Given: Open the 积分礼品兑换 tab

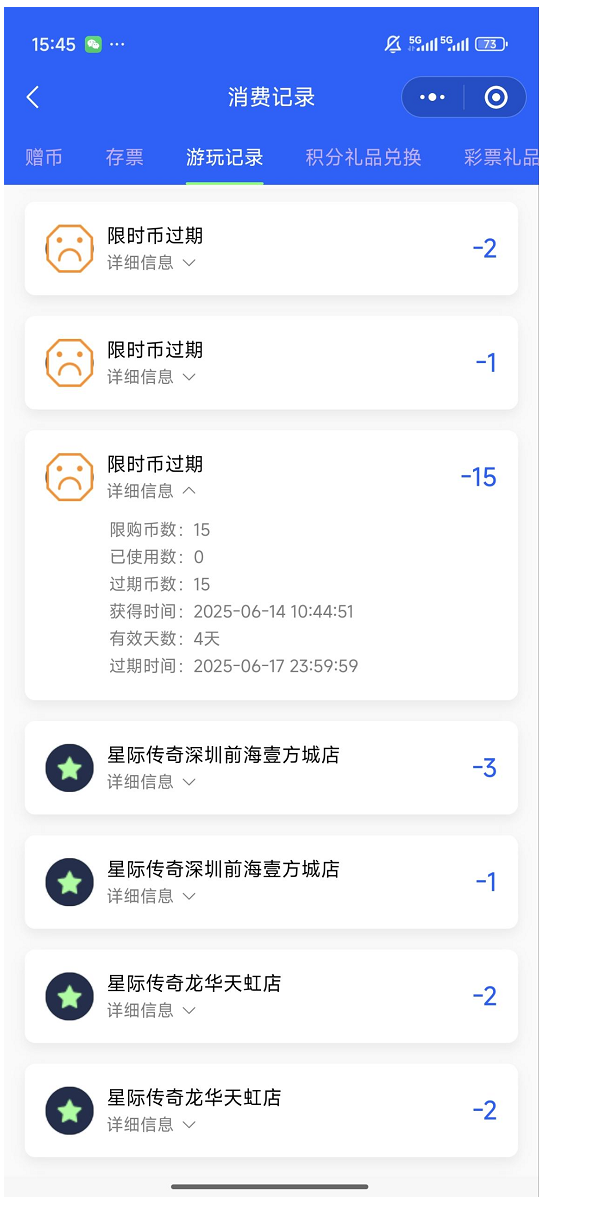Looking at the screenshot, I should [x=363, y=157].
